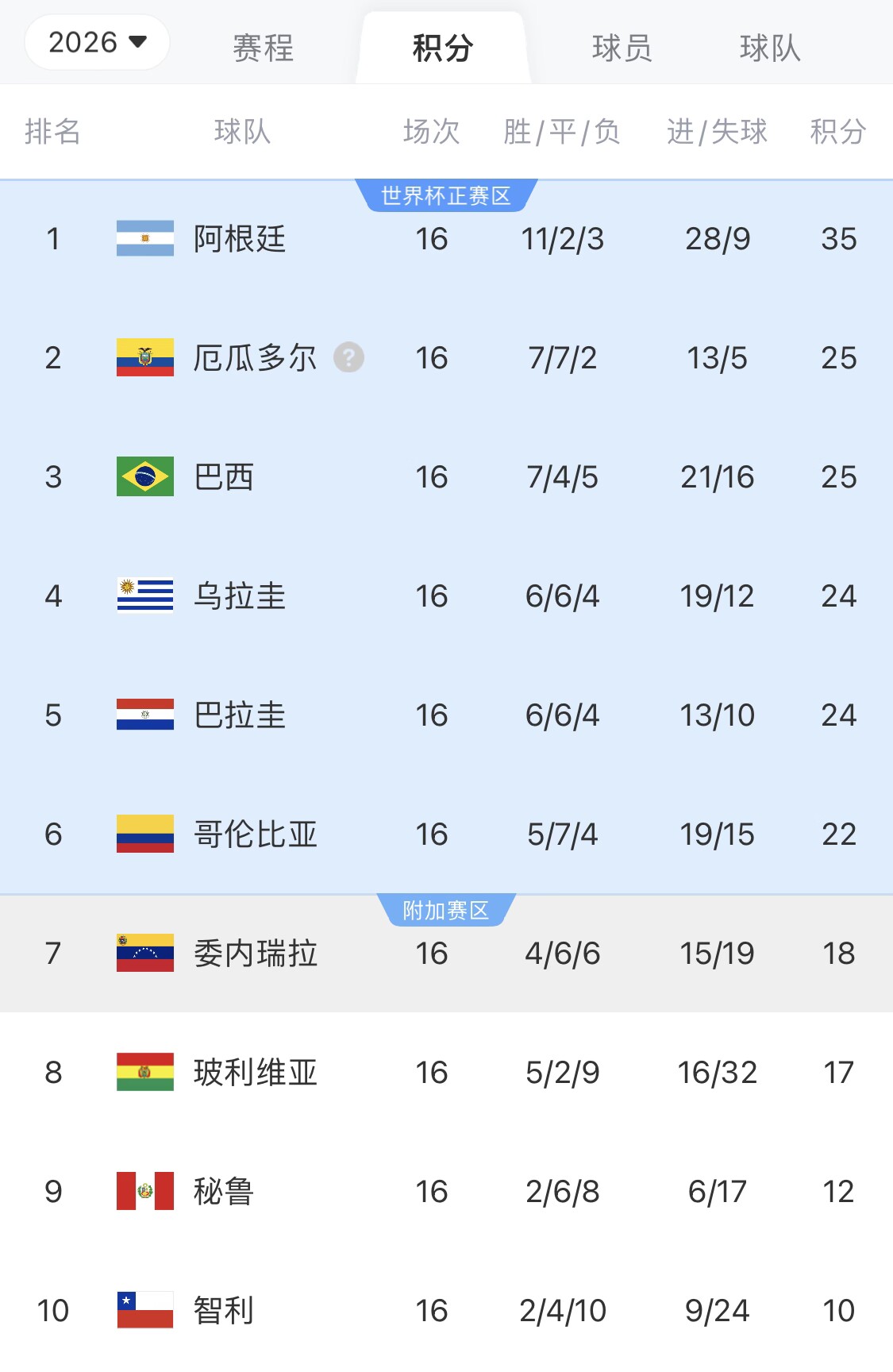The height and width of the screenshot is (1372, 893).
Task: Tap the question mark next to 厄瓜多尔
Action: click(348, 357)
